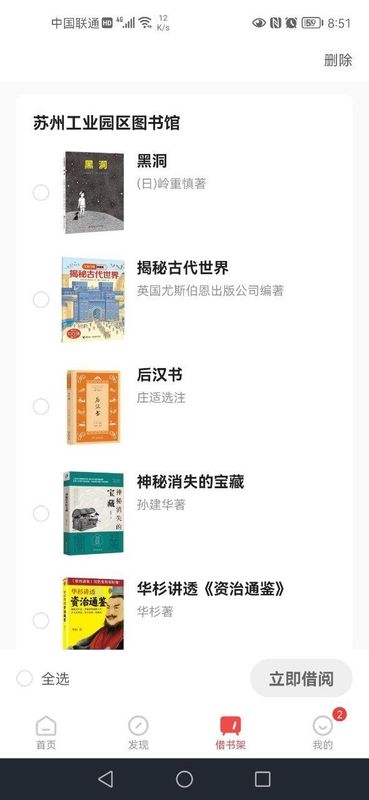Open the 神秘消失的宝藏 book cover

pyautogui.click(x=93, y=513)
